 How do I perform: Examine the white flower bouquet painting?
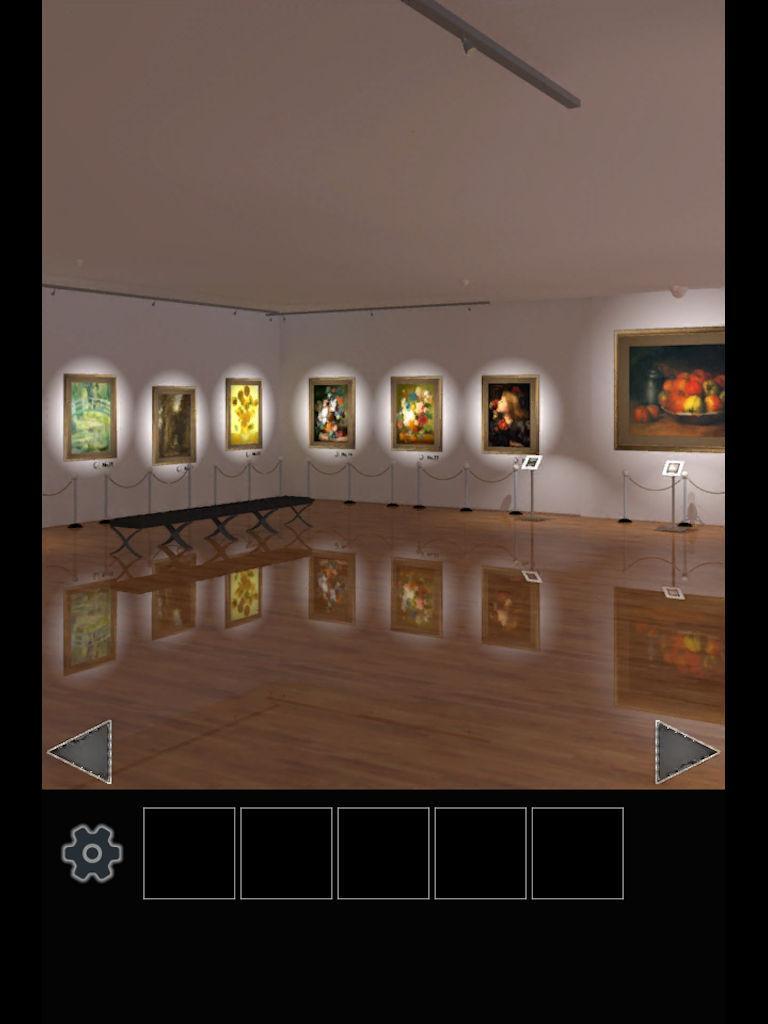click(x=330, y=411)
